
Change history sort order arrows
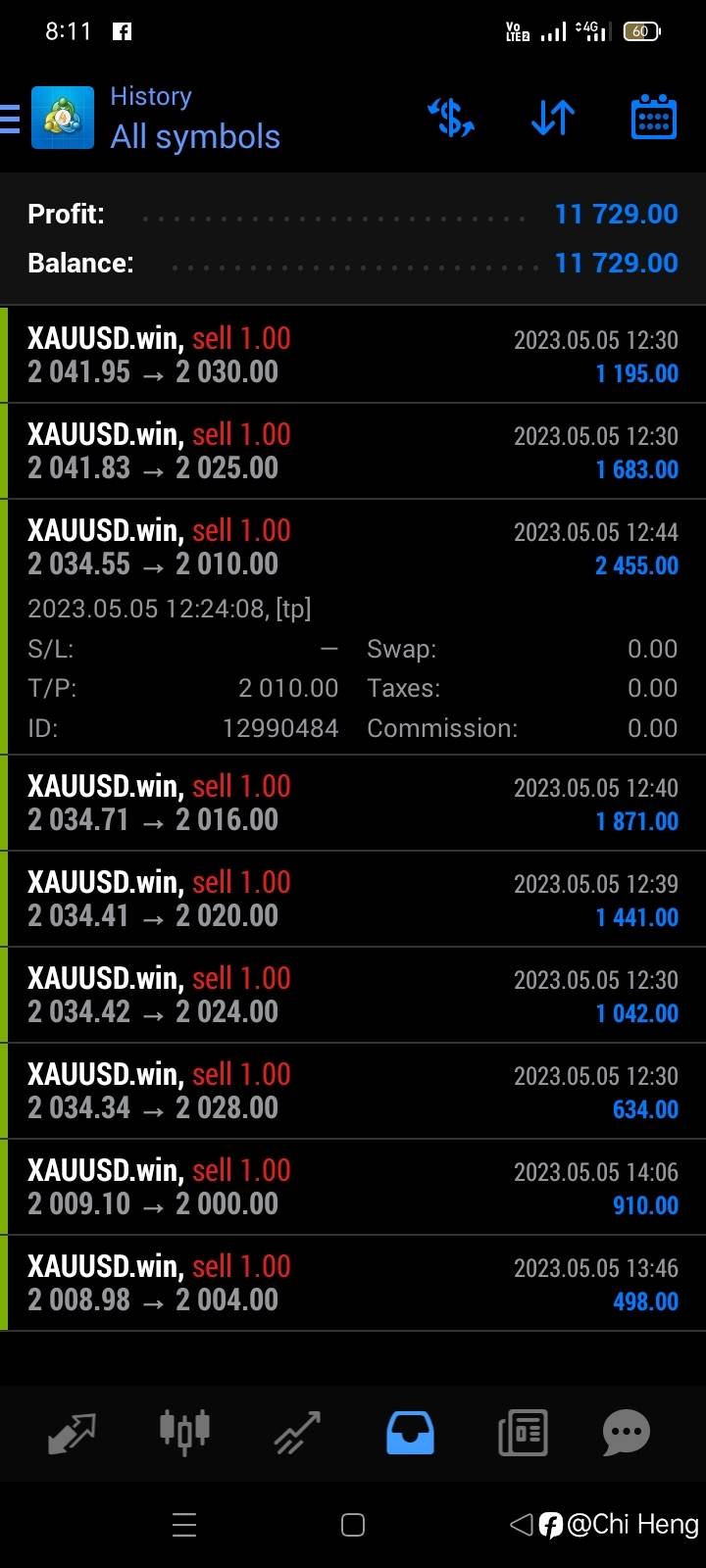pos(553,119)
